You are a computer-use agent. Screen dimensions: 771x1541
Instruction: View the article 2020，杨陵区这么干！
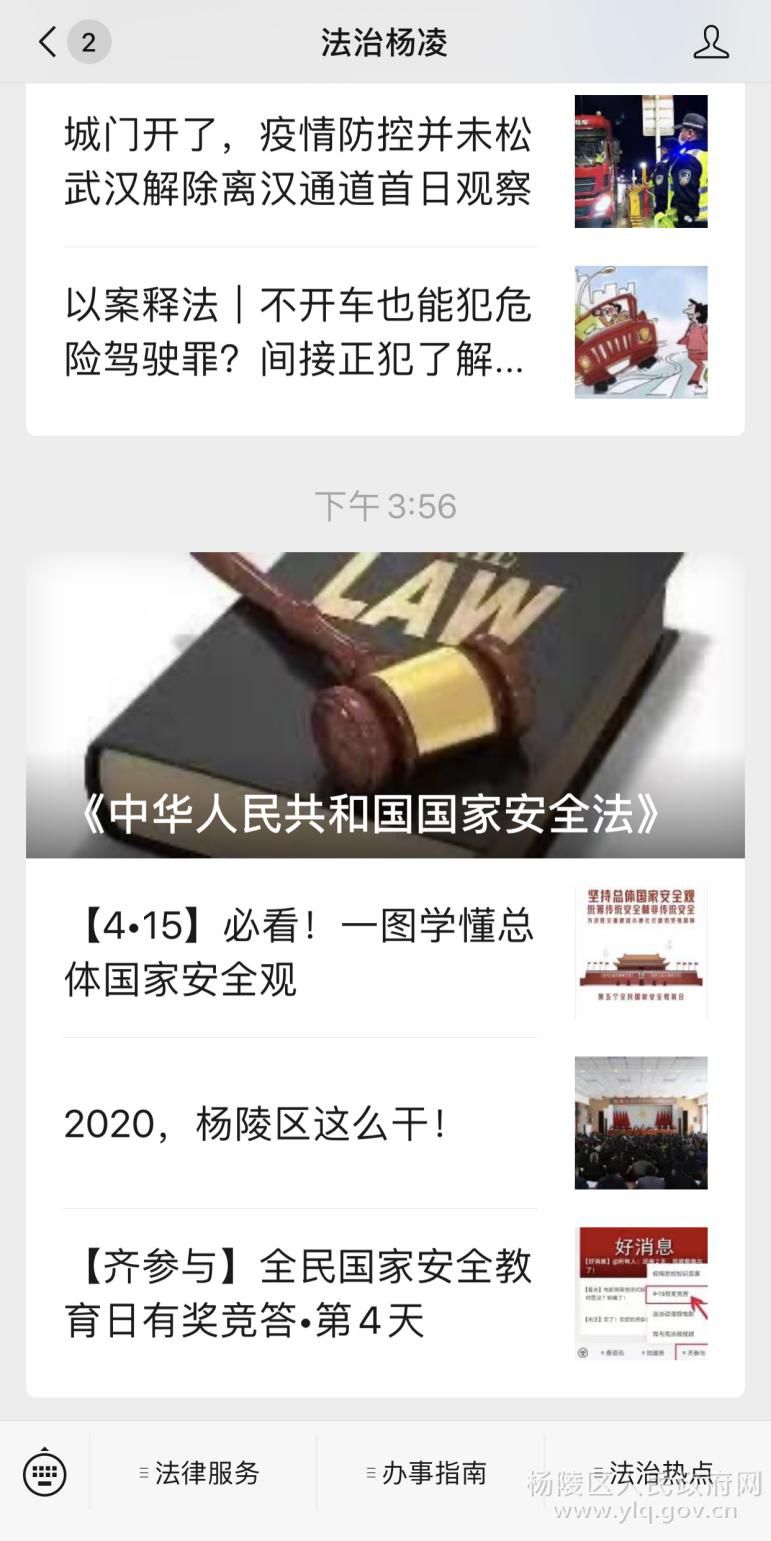tap(385, 1123)
